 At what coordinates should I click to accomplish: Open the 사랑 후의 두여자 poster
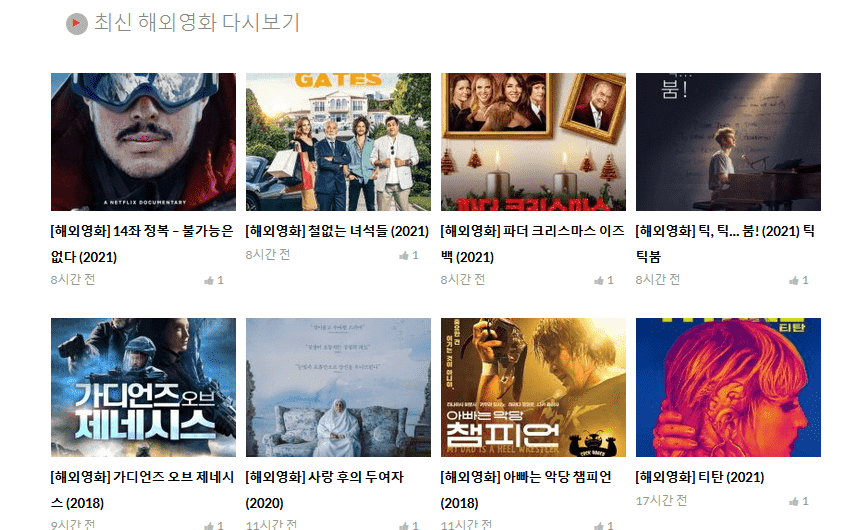pos(338,387)
